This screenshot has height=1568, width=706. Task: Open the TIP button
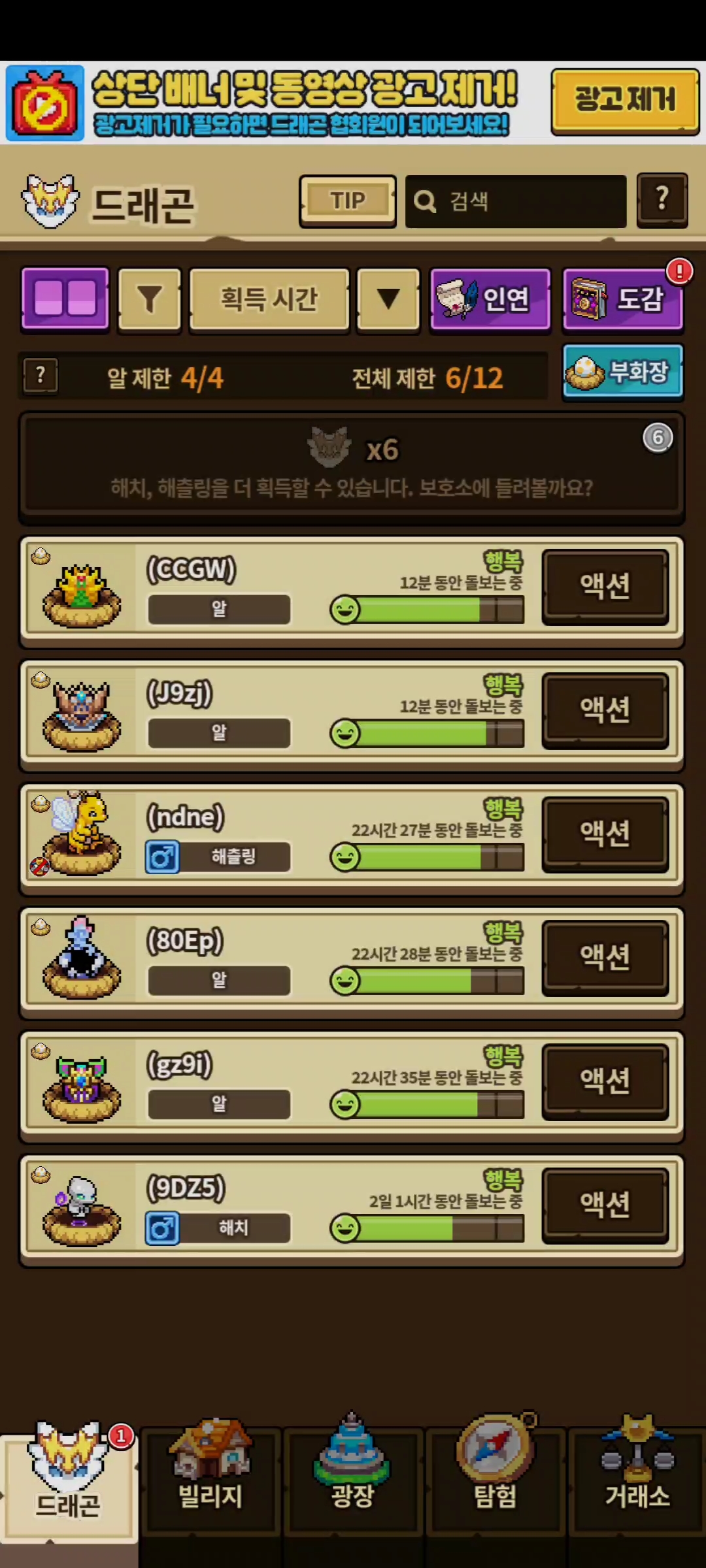point(347,201)
